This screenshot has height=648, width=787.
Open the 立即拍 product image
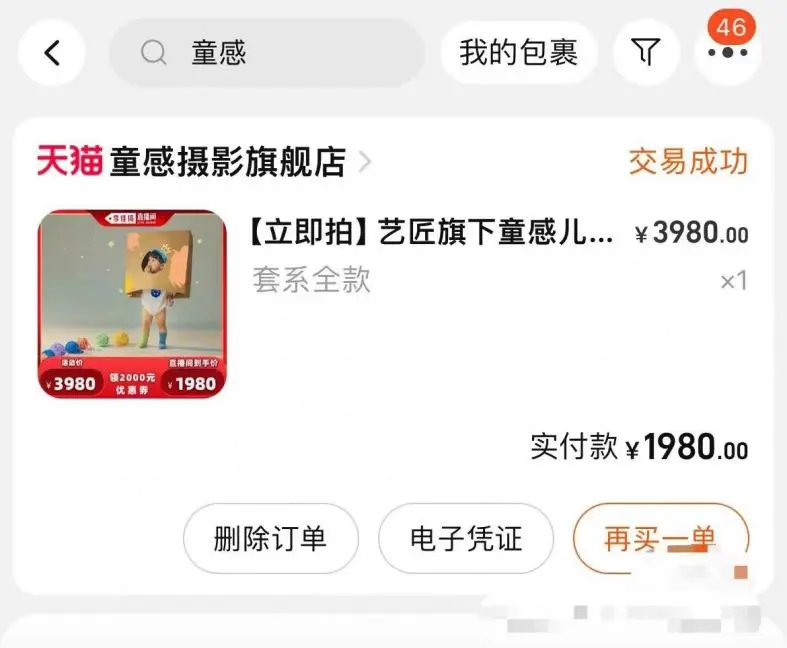tap(132, 304)
